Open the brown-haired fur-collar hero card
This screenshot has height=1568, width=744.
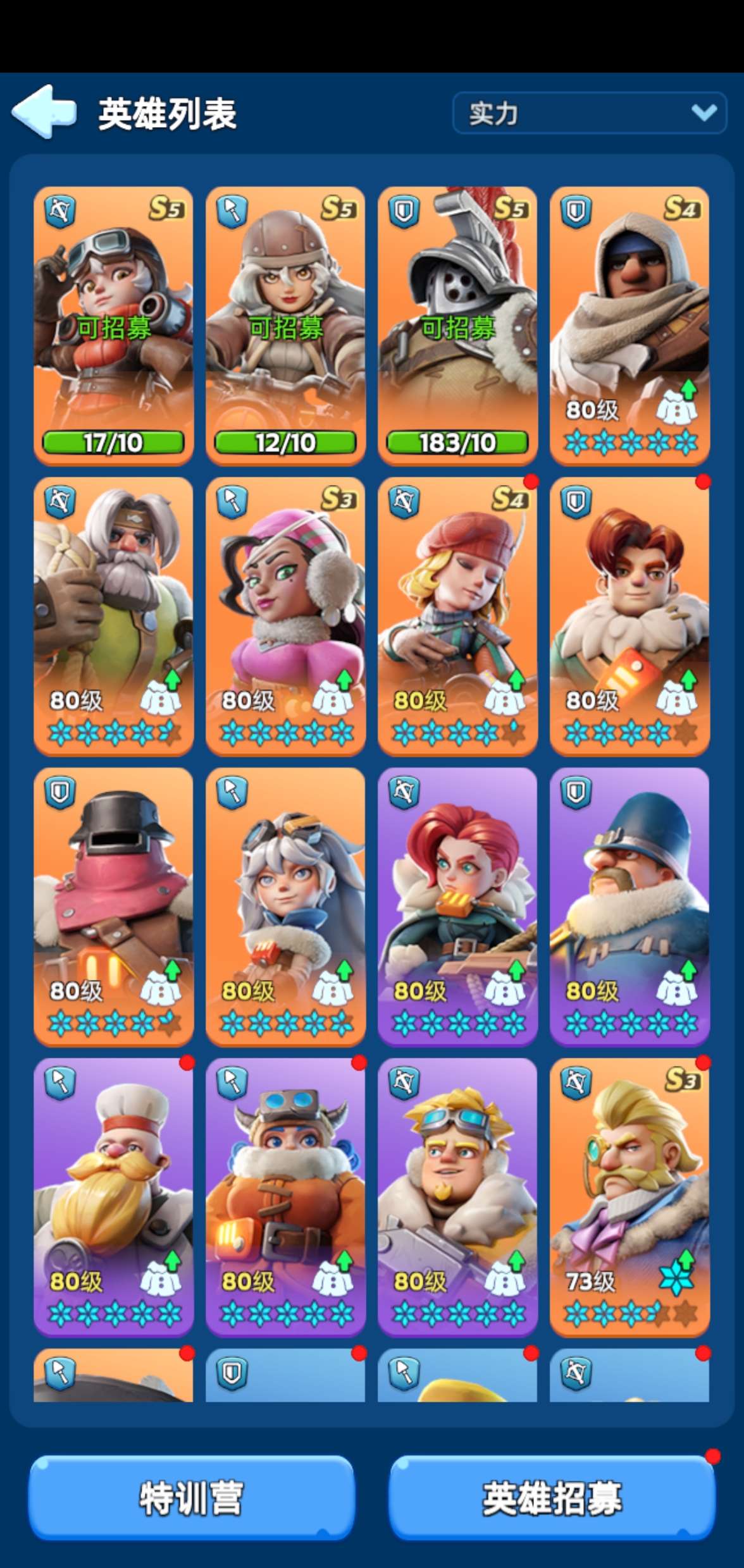tap(629, 616)
